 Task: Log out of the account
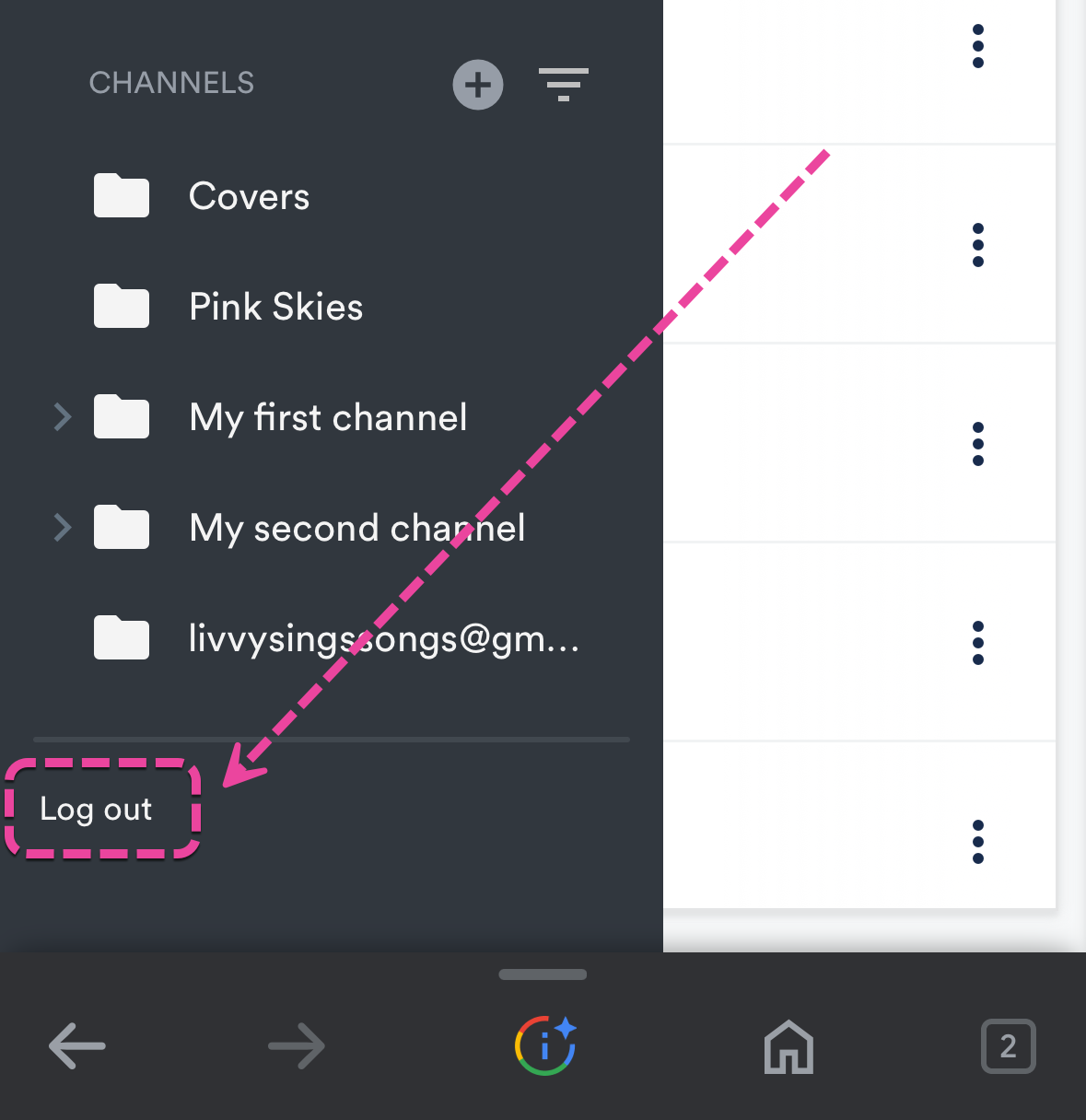[x=96, y=810]
